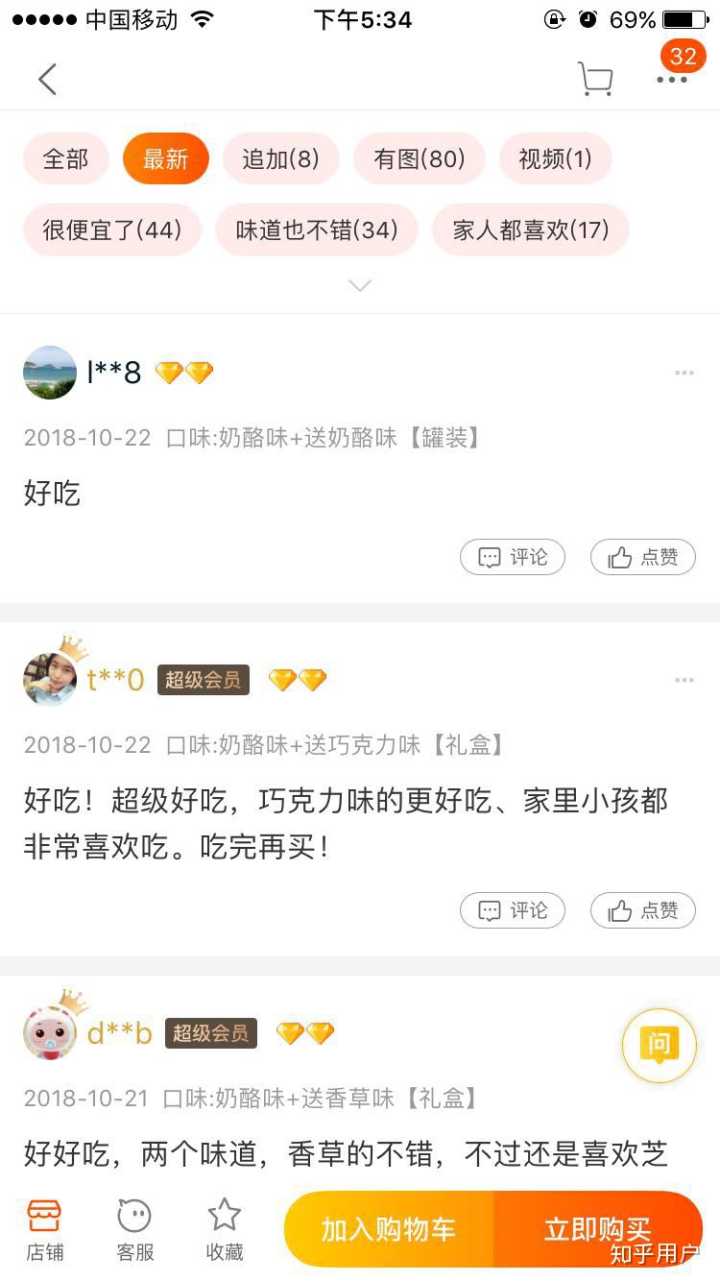Filter reviews by 视频(1)
The width and height of the screenshot is (720, 1281).
pos(555,159)
